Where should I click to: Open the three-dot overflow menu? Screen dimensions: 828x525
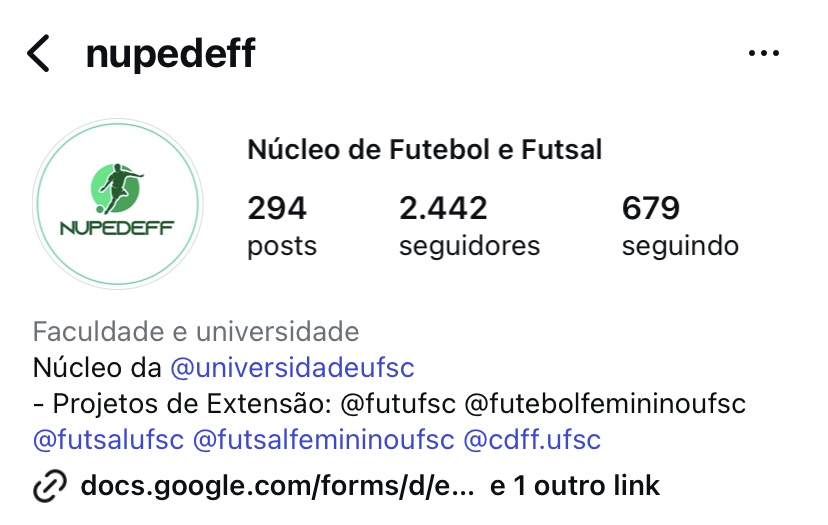coord(763,53)
